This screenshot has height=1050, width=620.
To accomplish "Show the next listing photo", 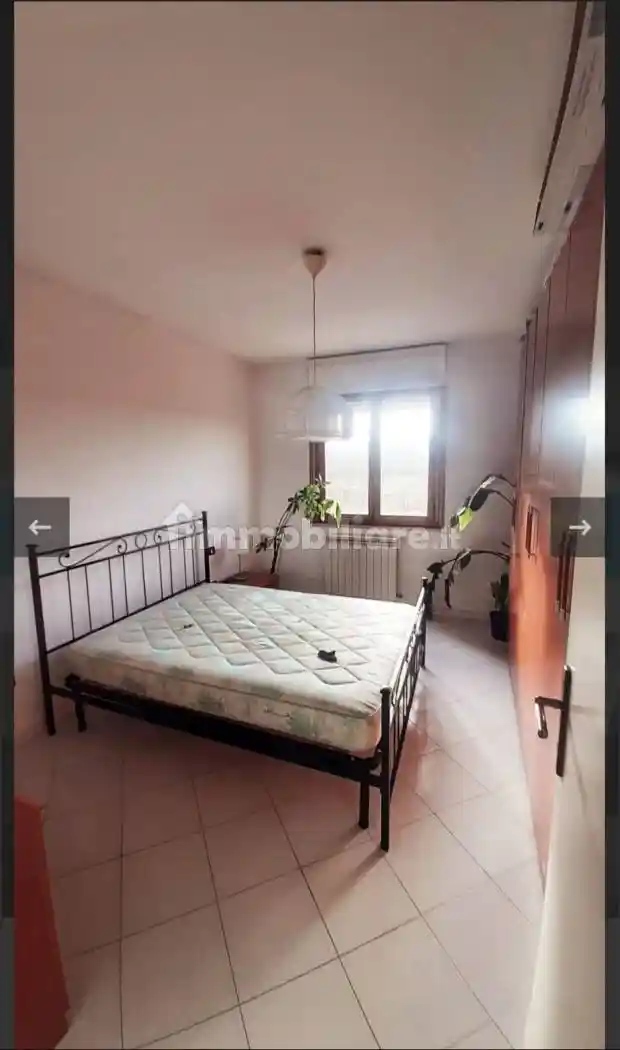I will tap(579, 527).
